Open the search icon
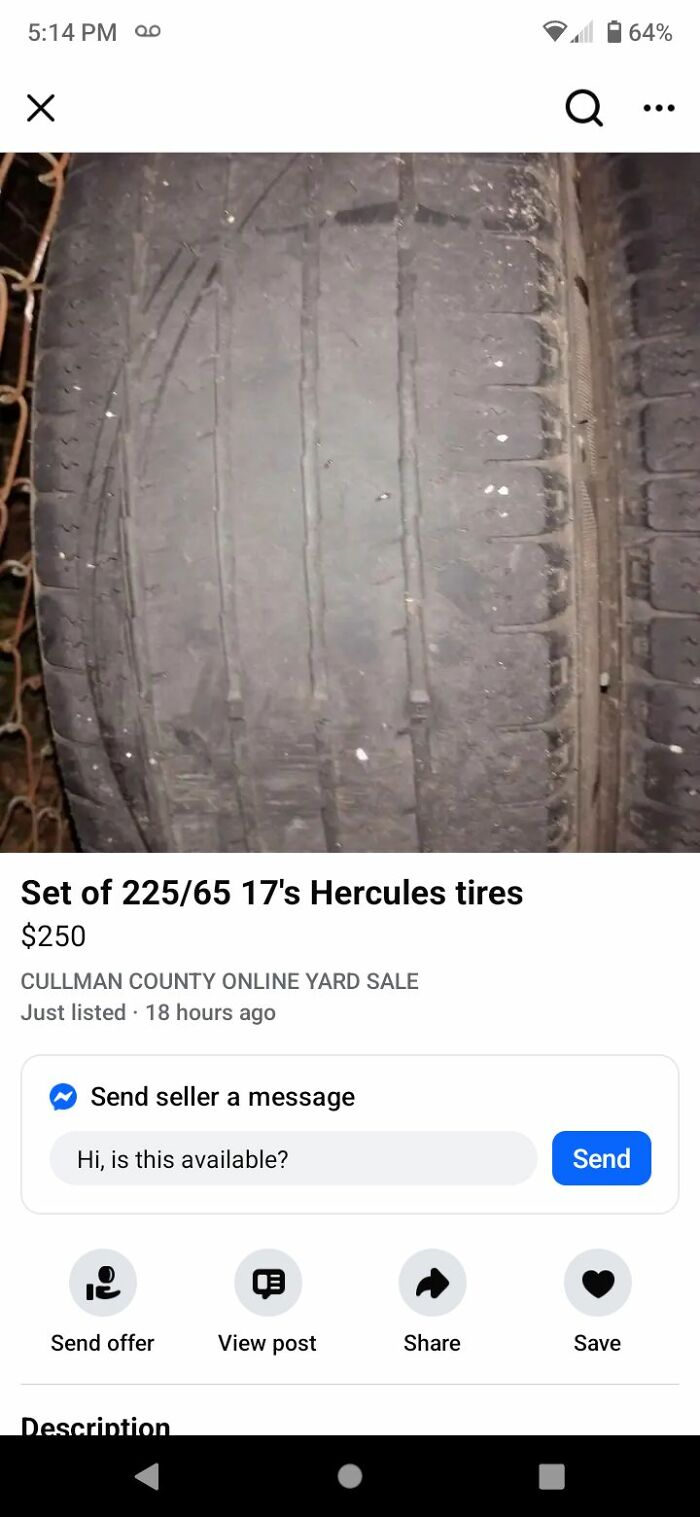Viewport: 700px width, 1517px height. [x=584, y=108]
